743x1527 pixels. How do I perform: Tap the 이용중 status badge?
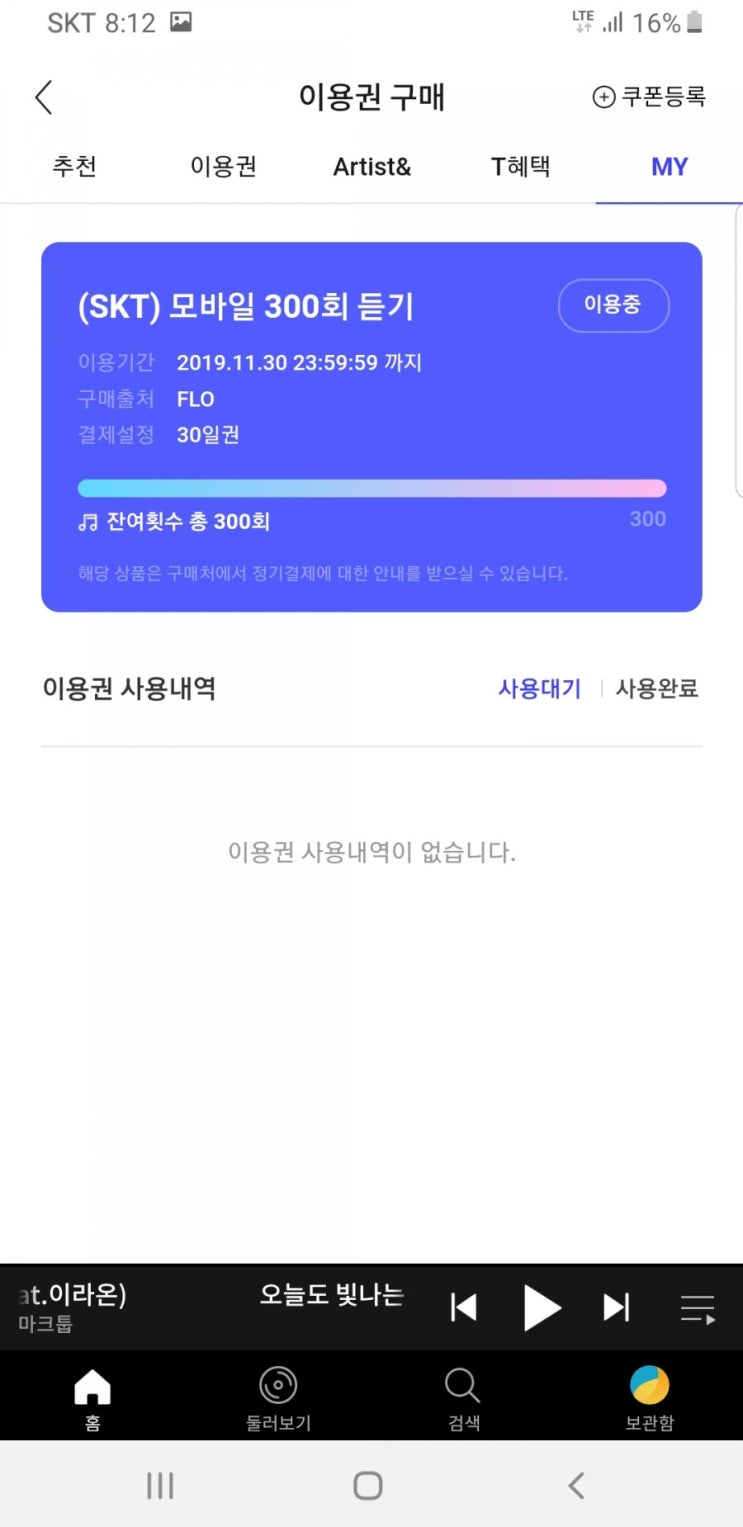pyautogui.click(x=613, y=306)
